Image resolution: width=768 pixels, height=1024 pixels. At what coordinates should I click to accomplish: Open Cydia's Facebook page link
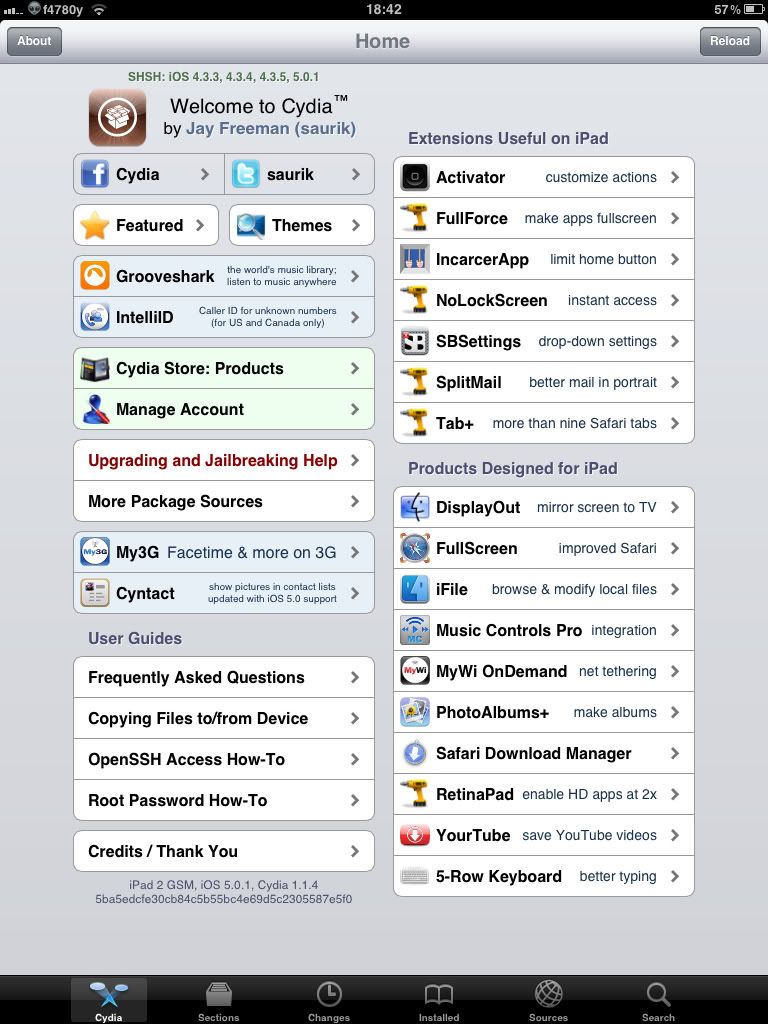[148, 174]
